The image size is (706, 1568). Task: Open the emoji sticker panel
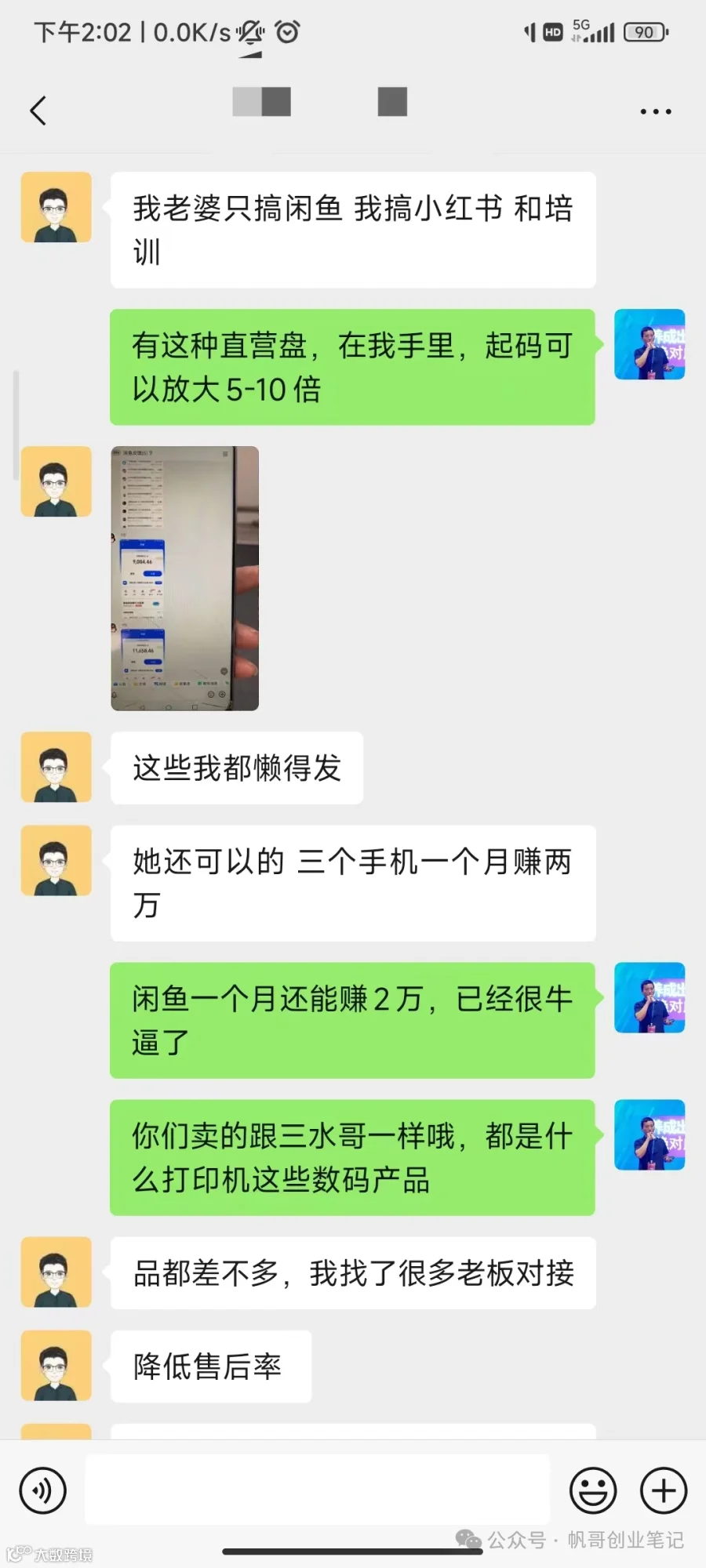(x=593, y=1490)
